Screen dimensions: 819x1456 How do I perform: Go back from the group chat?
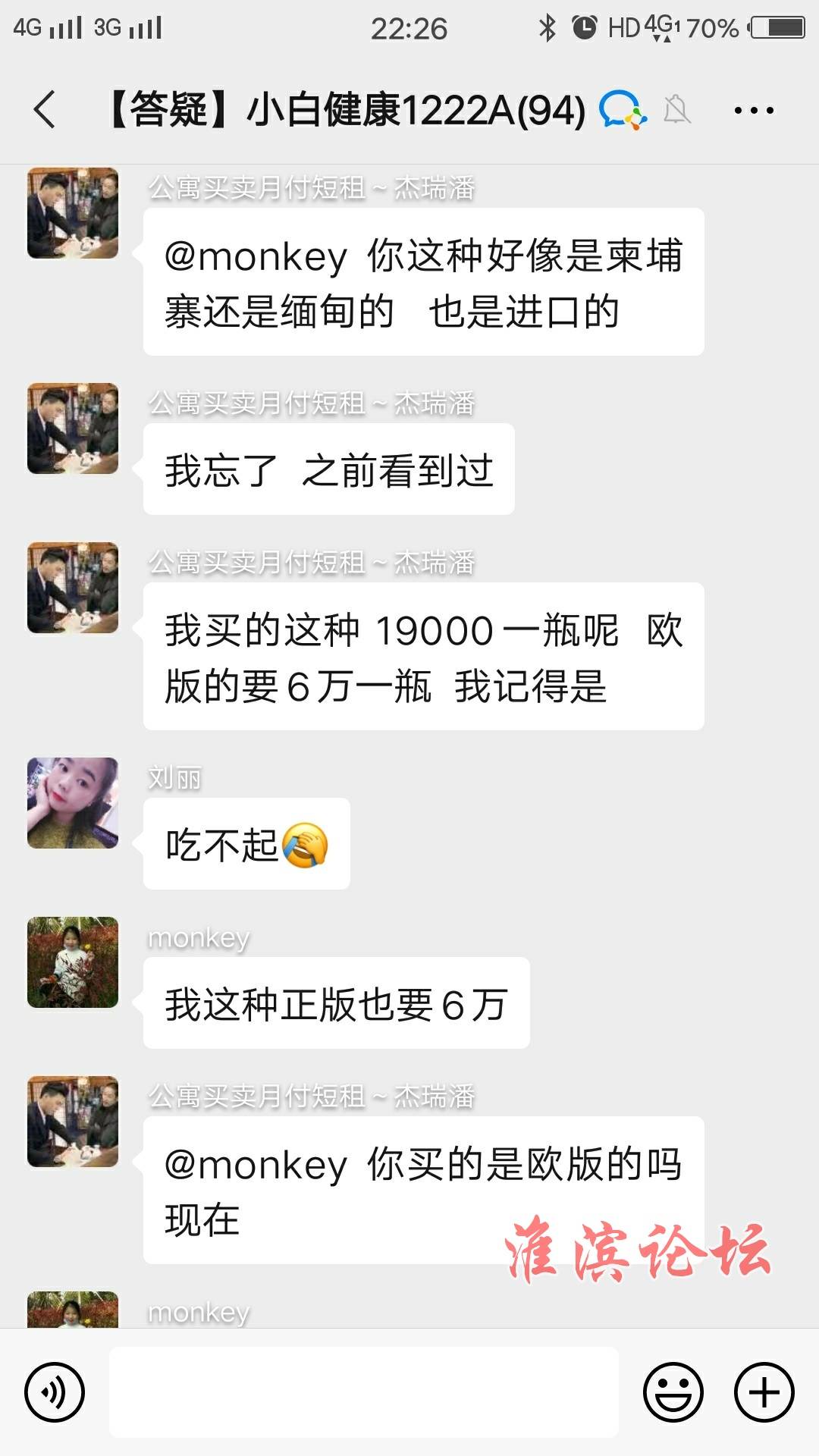[45, 110]
